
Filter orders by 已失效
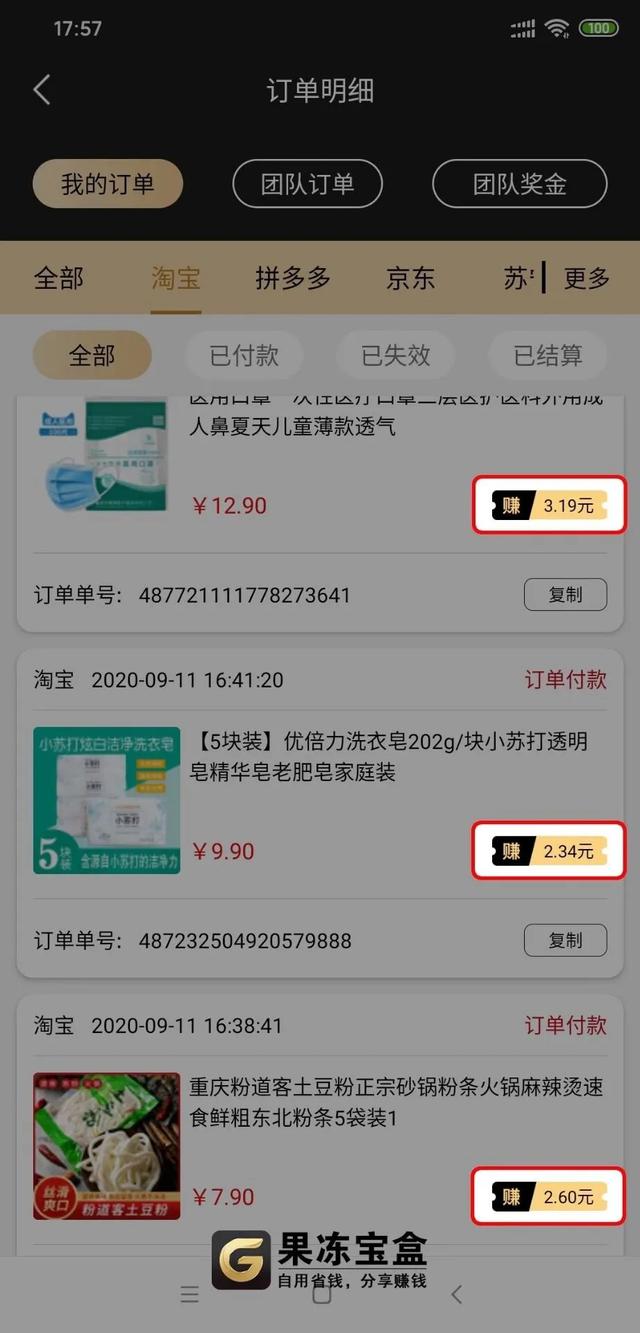pos(395,355)
